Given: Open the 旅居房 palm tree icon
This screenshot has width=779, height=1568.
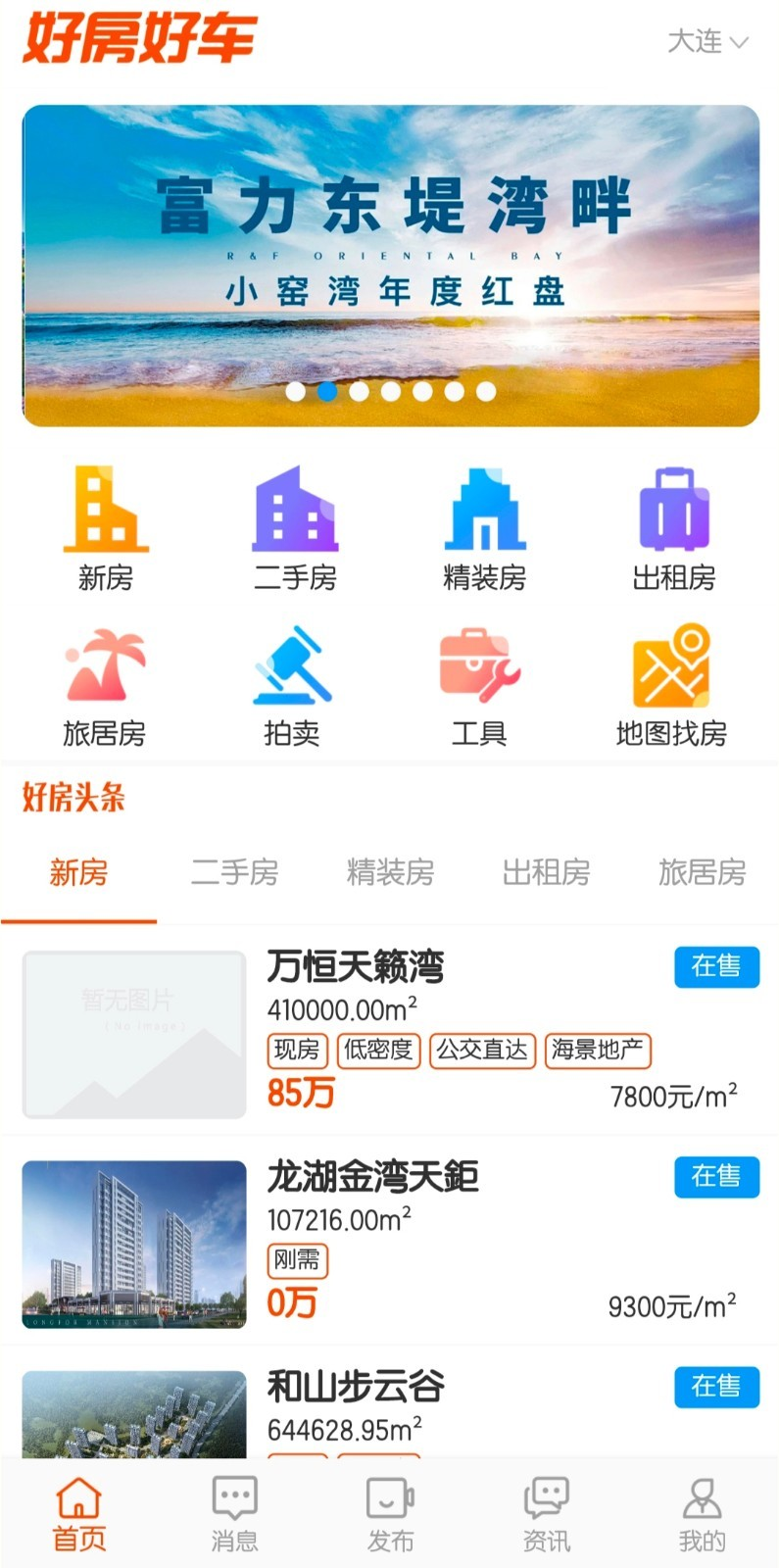Looking at the screenshot, I should tap(105, 671).
